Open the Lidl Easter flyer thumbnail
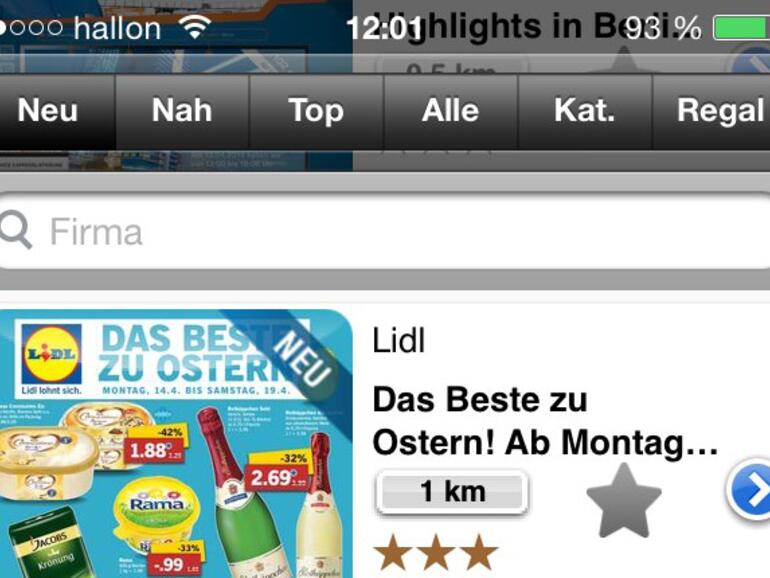The width and height of the screenshot is (770, 578). coord(175,443)
